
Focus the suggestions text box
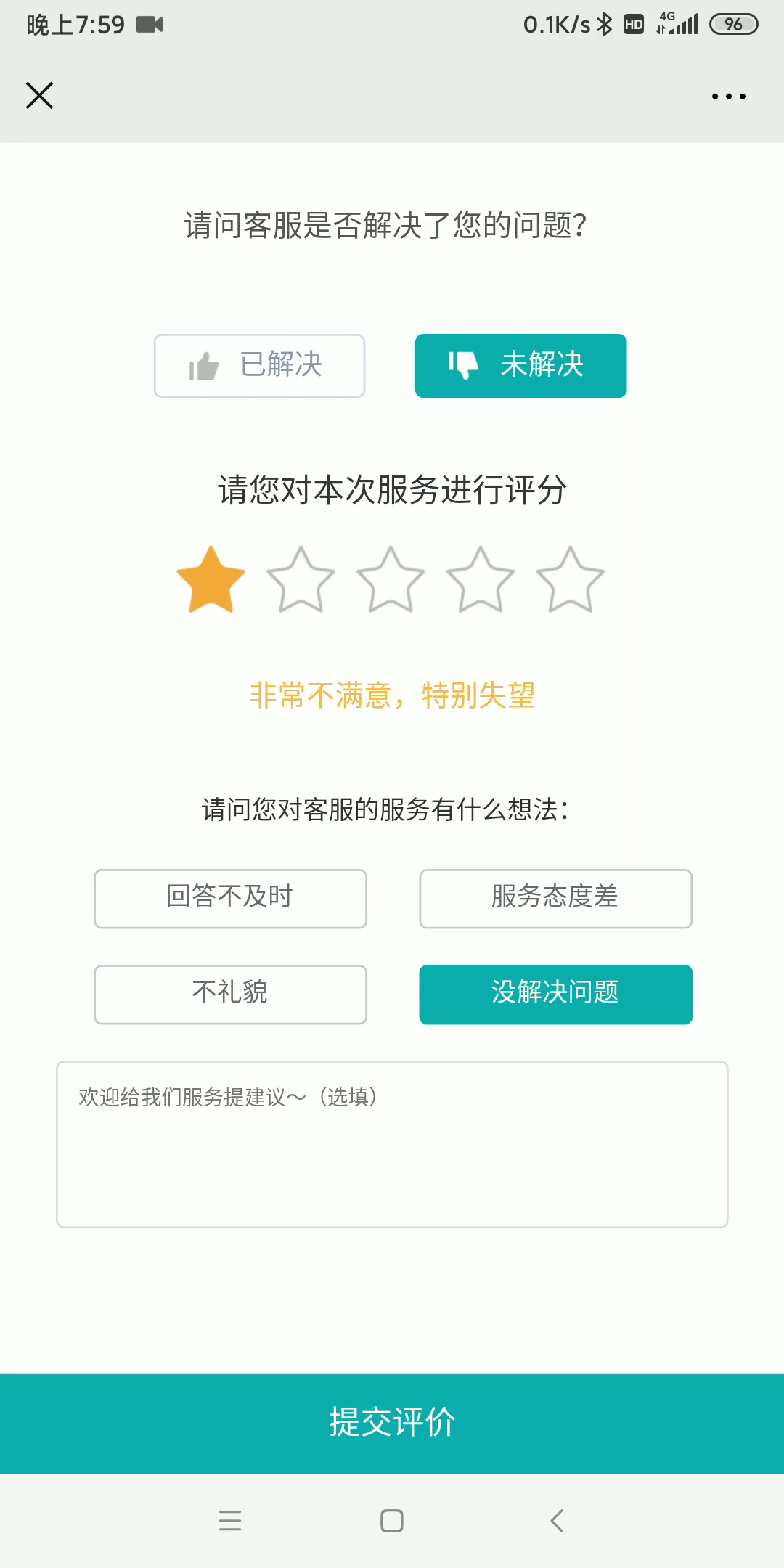click(392, 1144)
